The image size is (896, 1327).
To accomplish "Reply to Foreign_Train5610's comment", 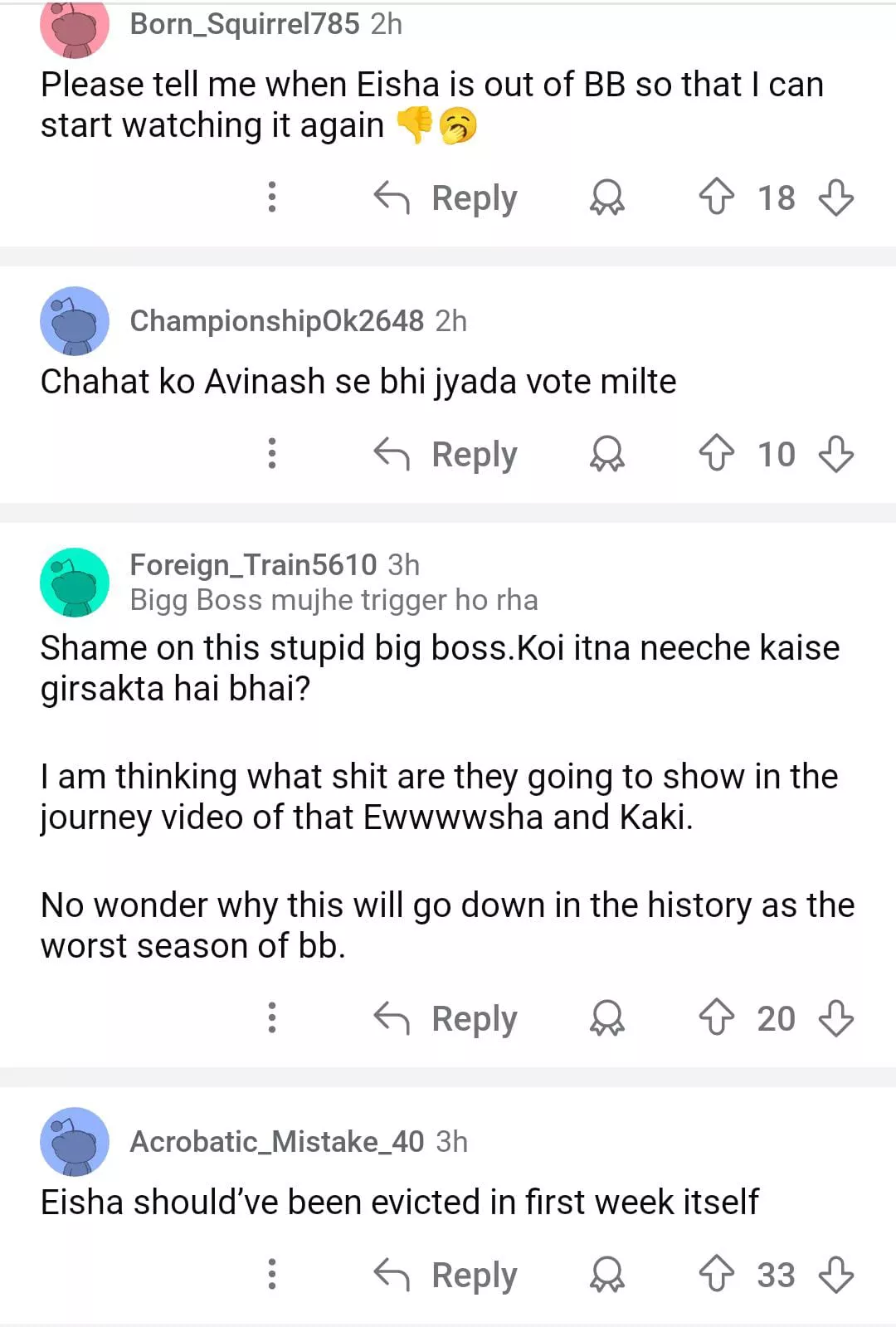I will 446,1019.
